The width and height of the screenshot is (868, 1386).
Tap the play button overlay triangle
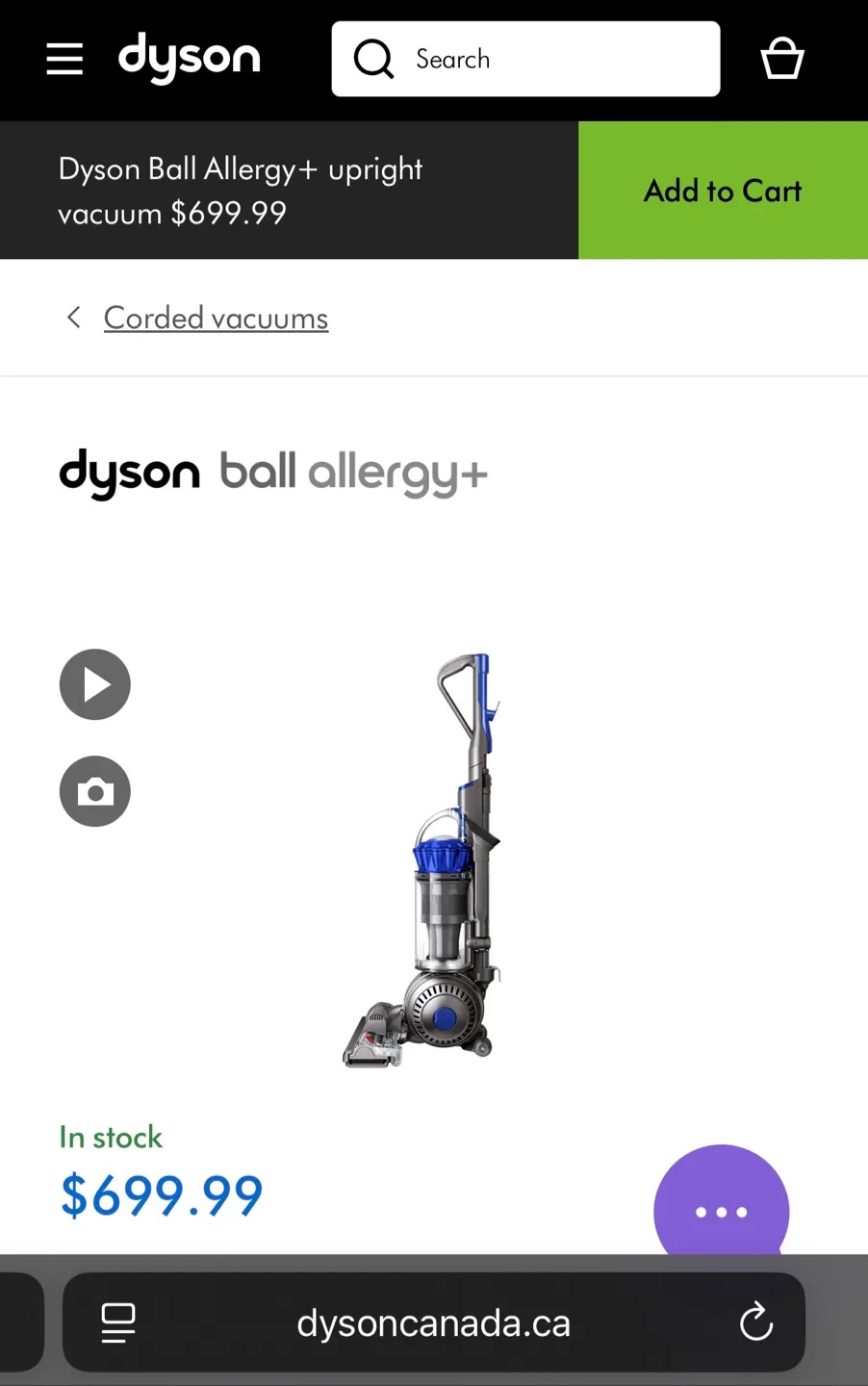click(94, 684)
